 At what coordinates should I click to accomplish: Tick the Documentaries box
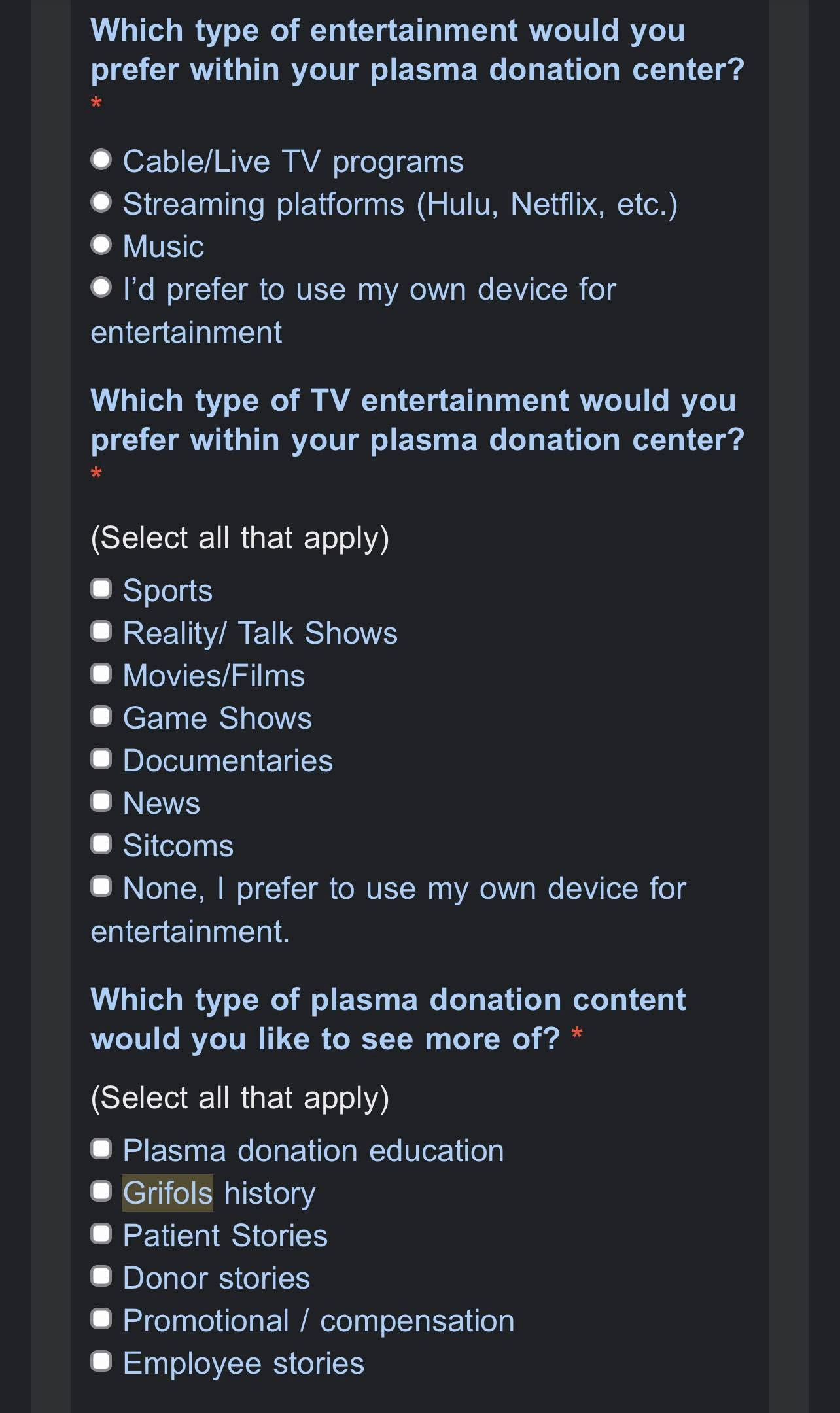pos(101,759)
